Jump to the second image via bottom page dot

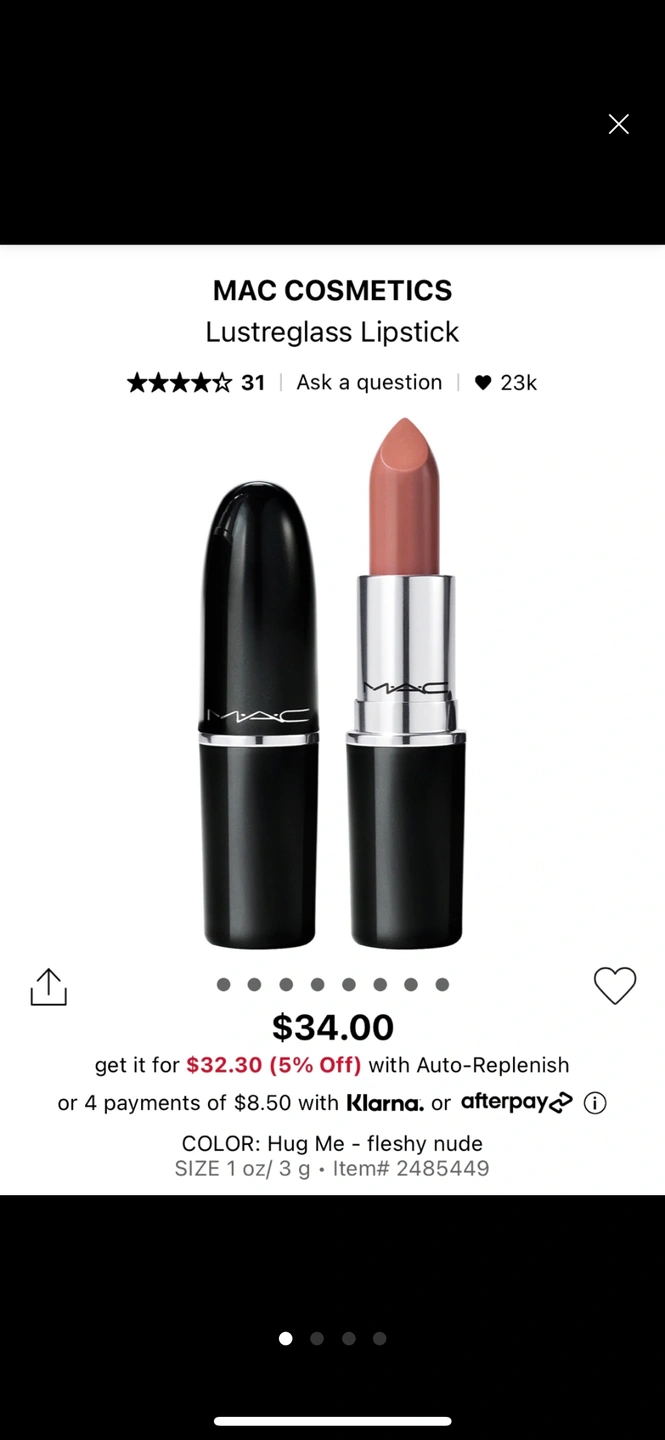click(317, 1338)
